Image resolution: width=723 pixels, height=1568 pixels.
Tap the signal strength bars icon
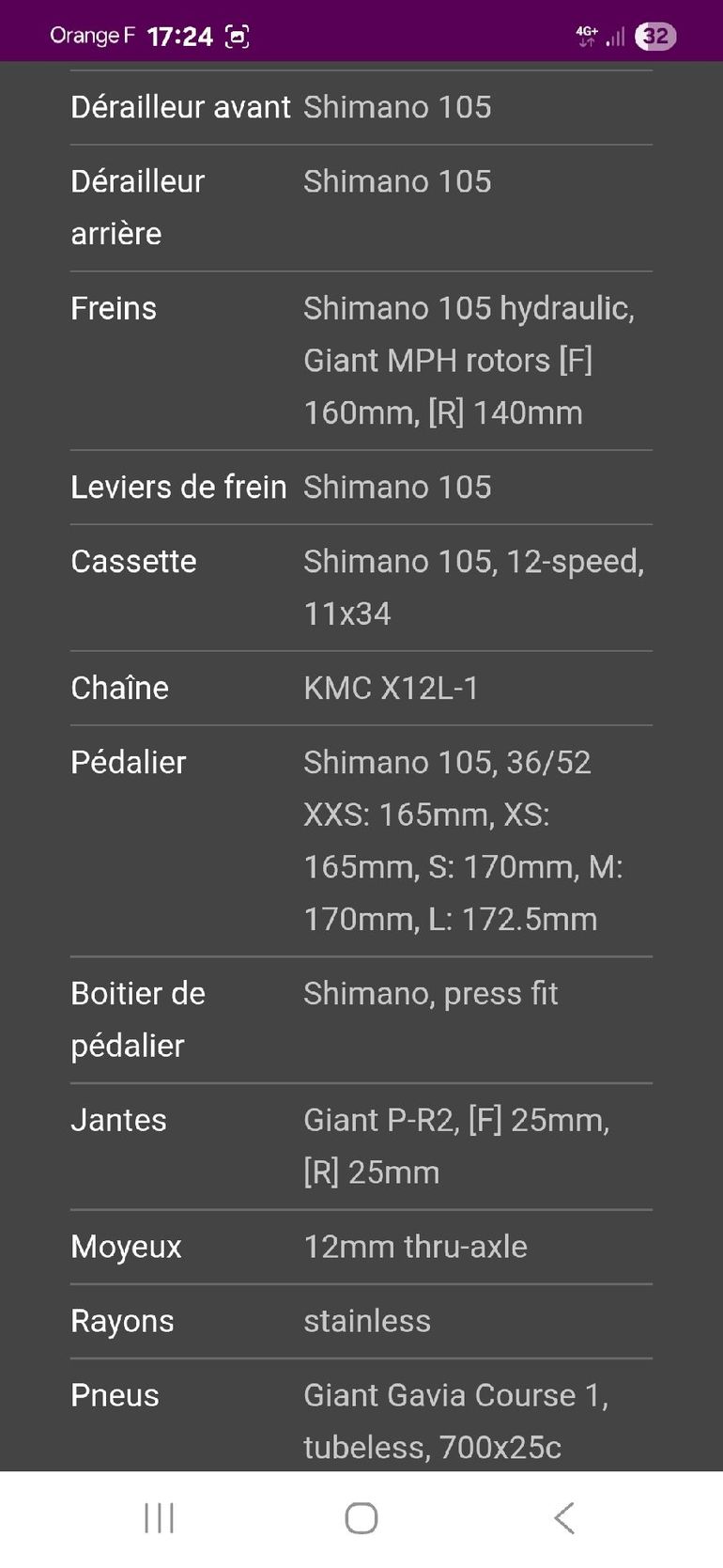[x=616, y=38]
